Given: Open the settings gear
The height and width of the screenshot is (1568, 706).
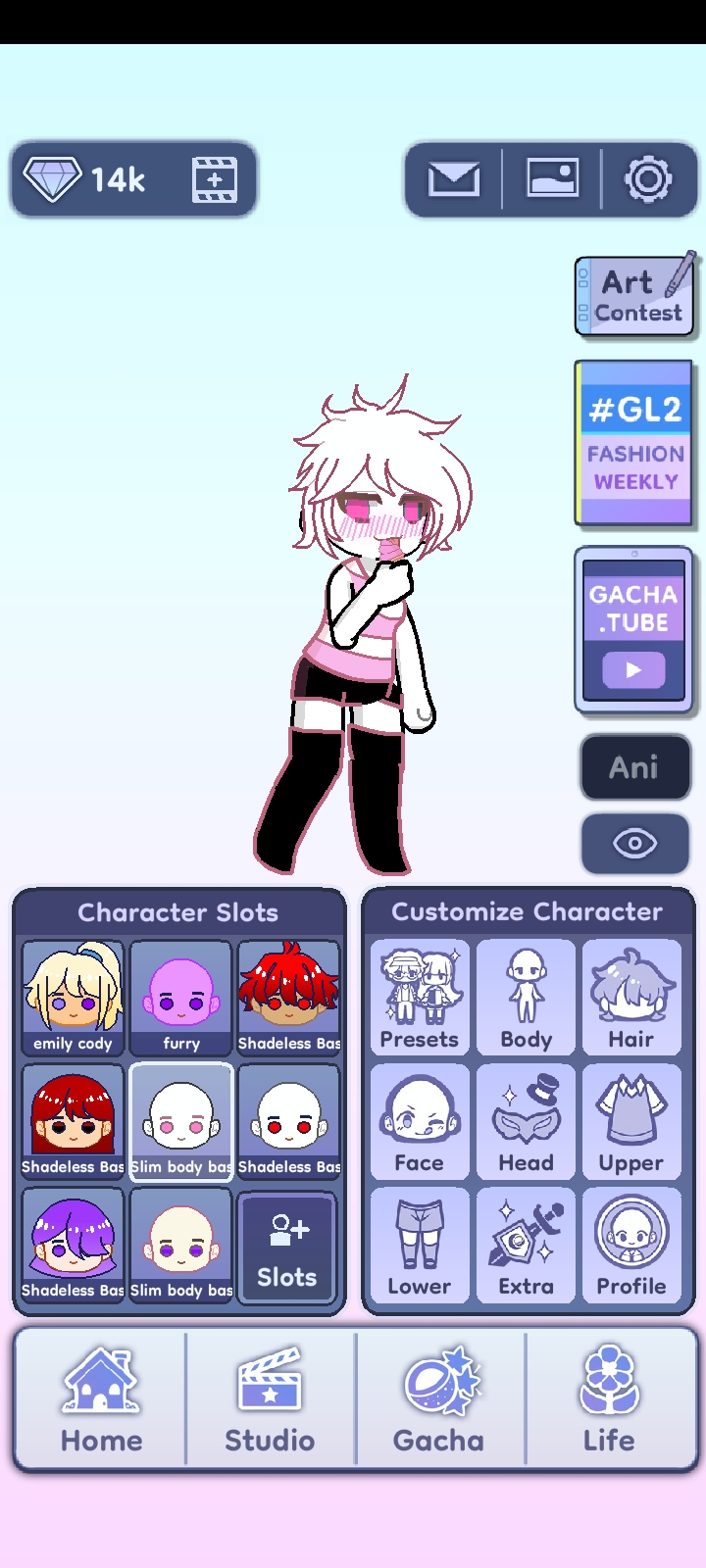Looking at the screenshot, I should 648,179.
